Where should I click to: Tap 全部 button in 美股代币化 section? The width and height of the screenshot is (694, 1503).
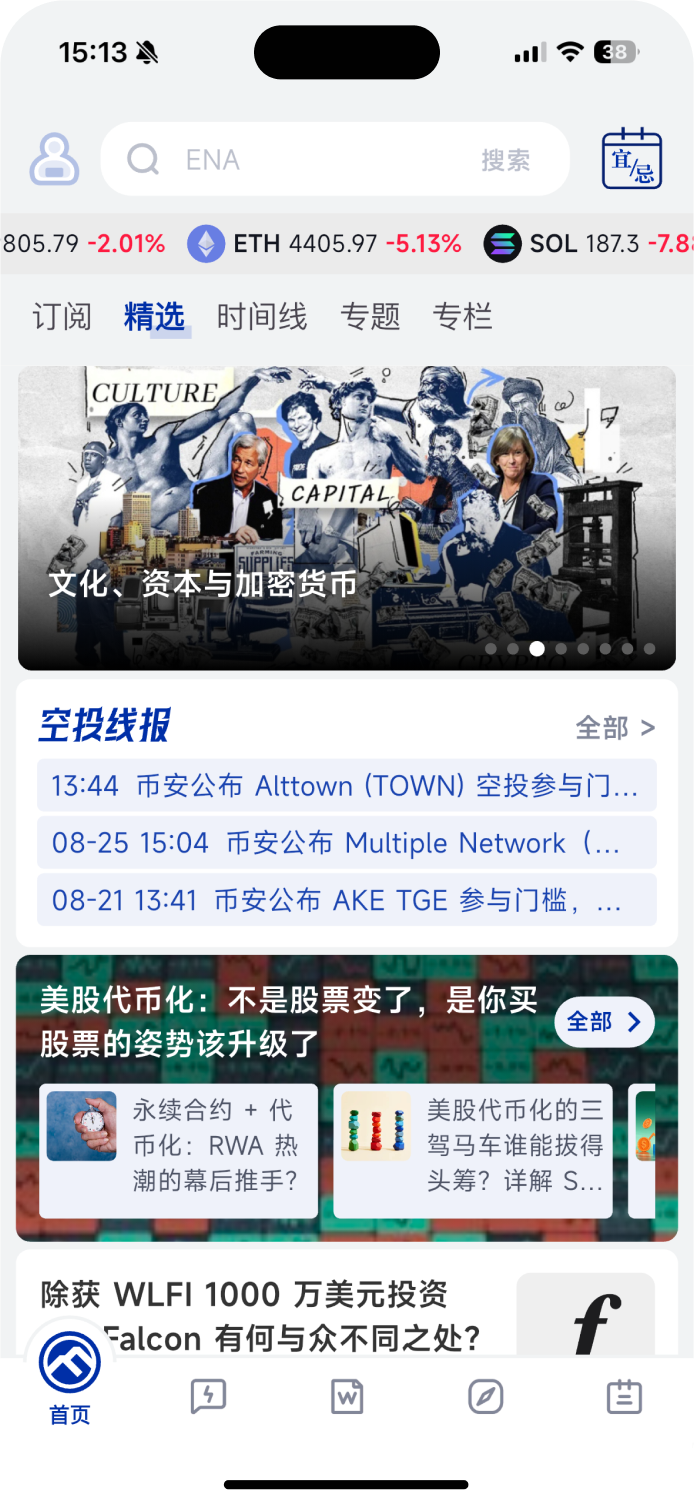pyautogui.click(x=604, y=1021)
